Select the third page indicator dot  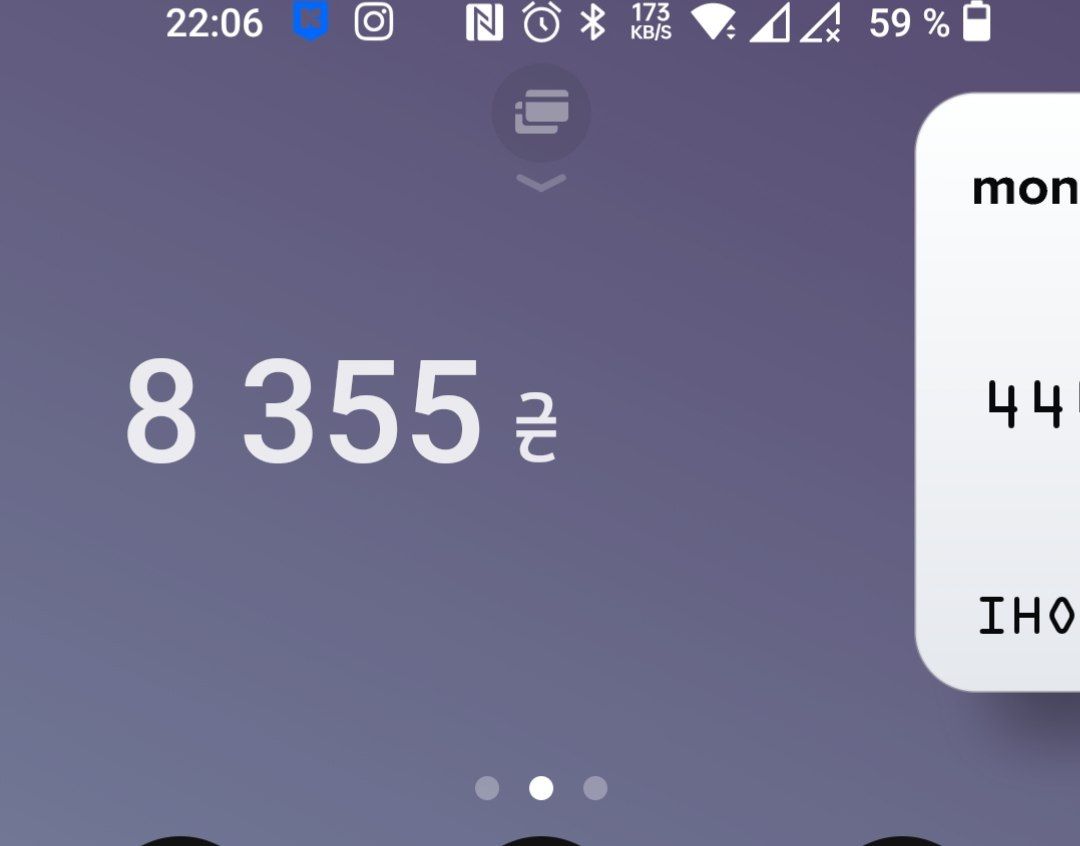tap(595, 788)
